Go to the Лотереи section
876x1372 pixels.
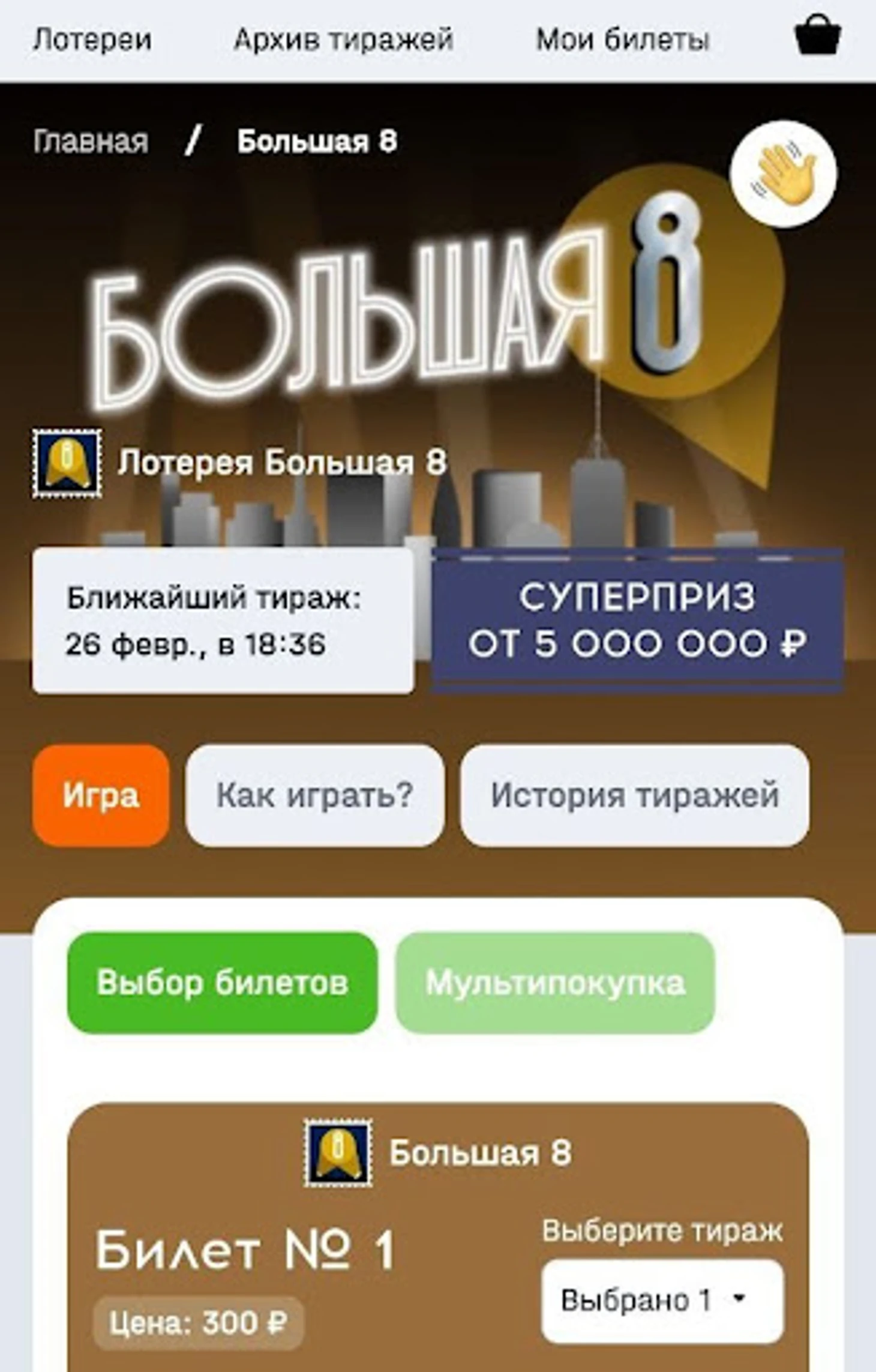point(92,40)
